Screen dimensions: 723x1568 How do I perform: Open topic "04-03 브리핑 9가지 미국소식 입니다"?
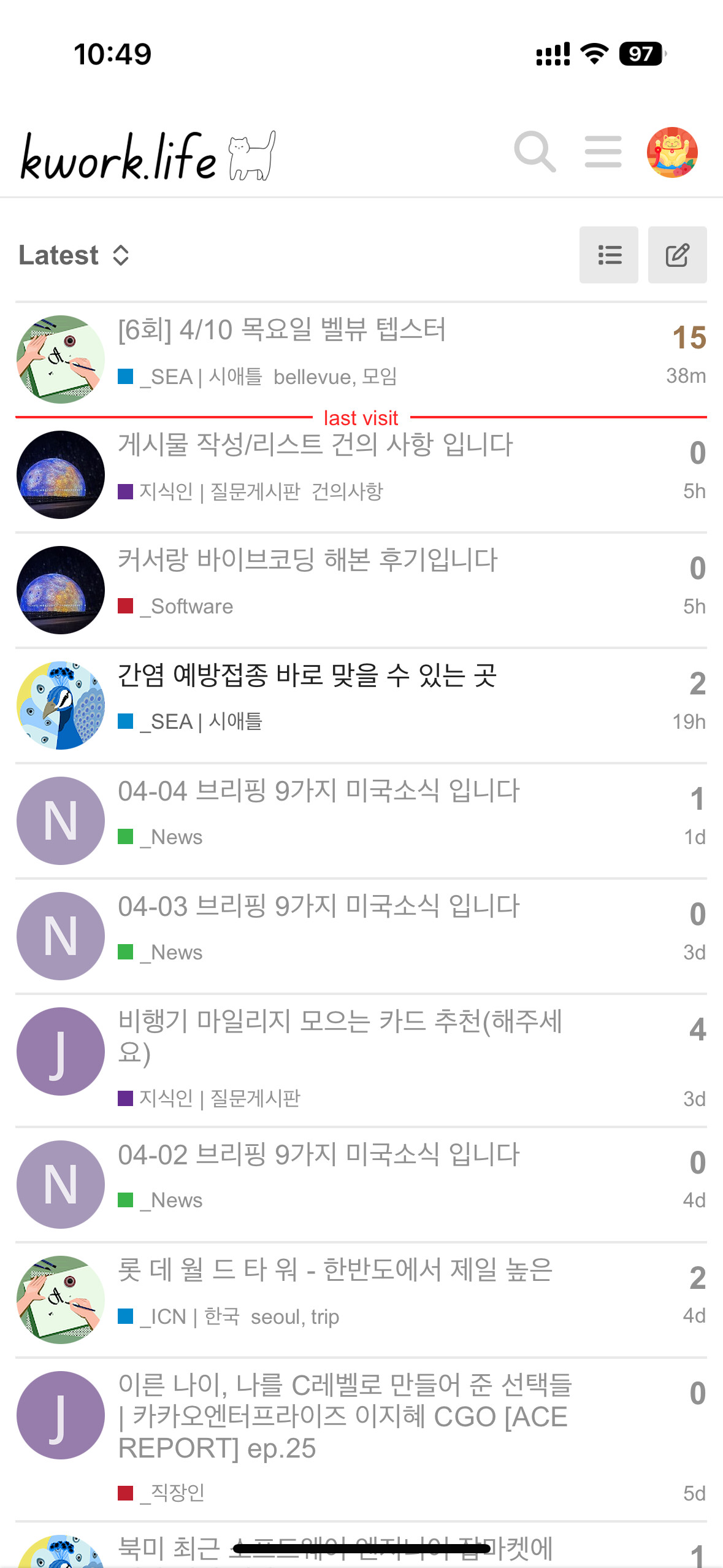(318, 906)
